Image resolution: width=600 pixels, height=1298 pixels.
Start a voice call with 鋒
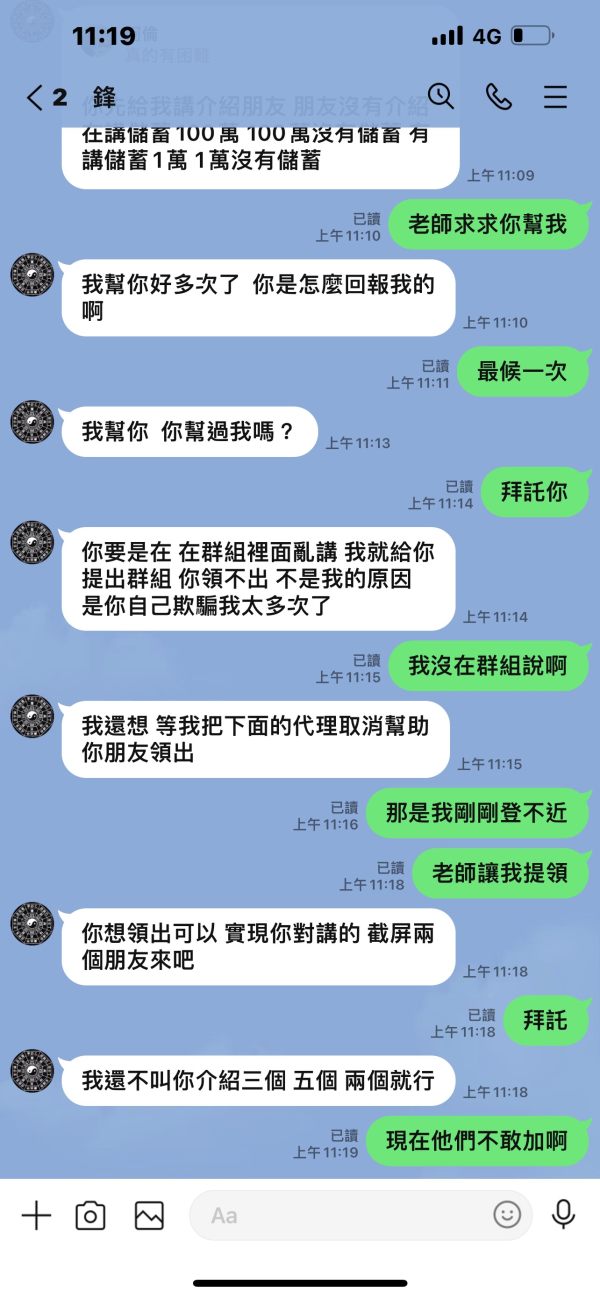click(x=498, y=96)
